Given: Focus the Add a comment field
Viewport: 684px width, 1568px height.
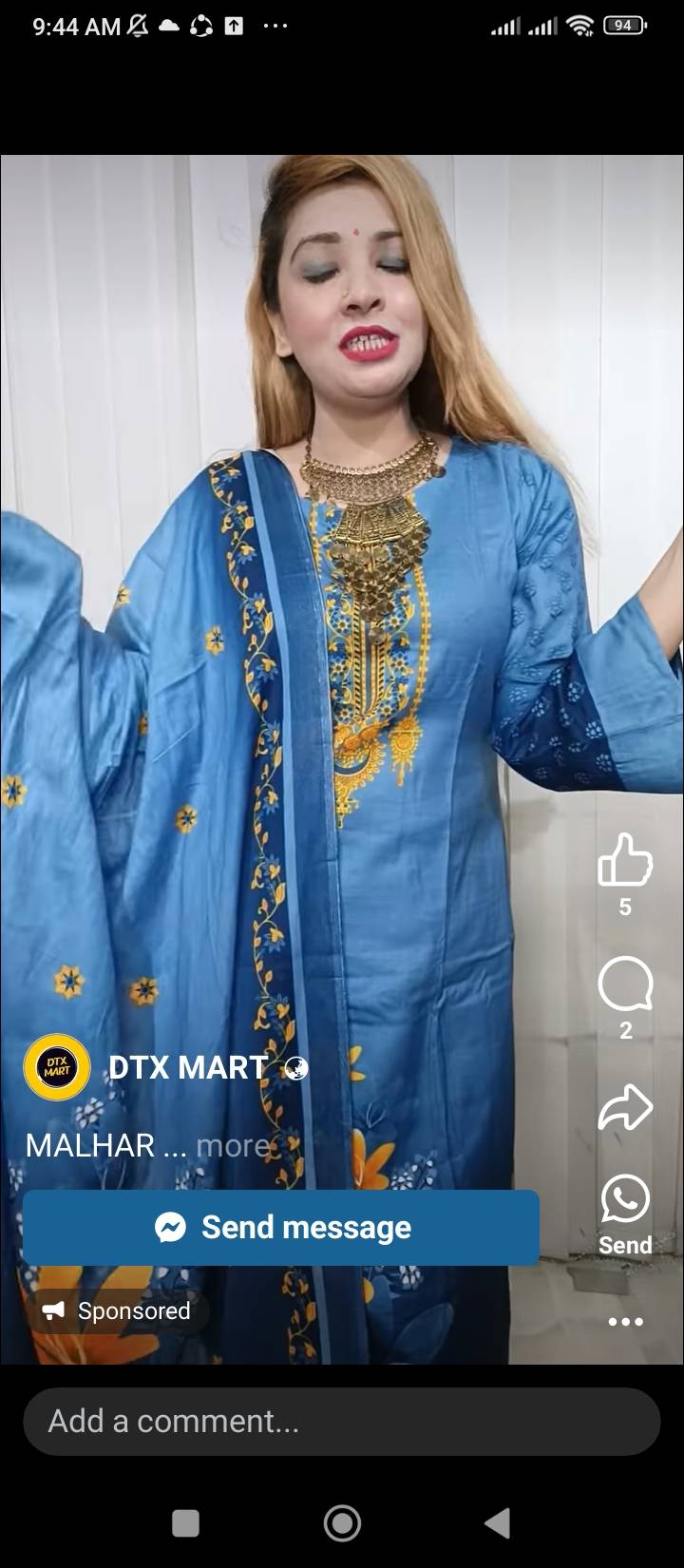Looking at the screenshot, I should click(x=342, y=1421).
